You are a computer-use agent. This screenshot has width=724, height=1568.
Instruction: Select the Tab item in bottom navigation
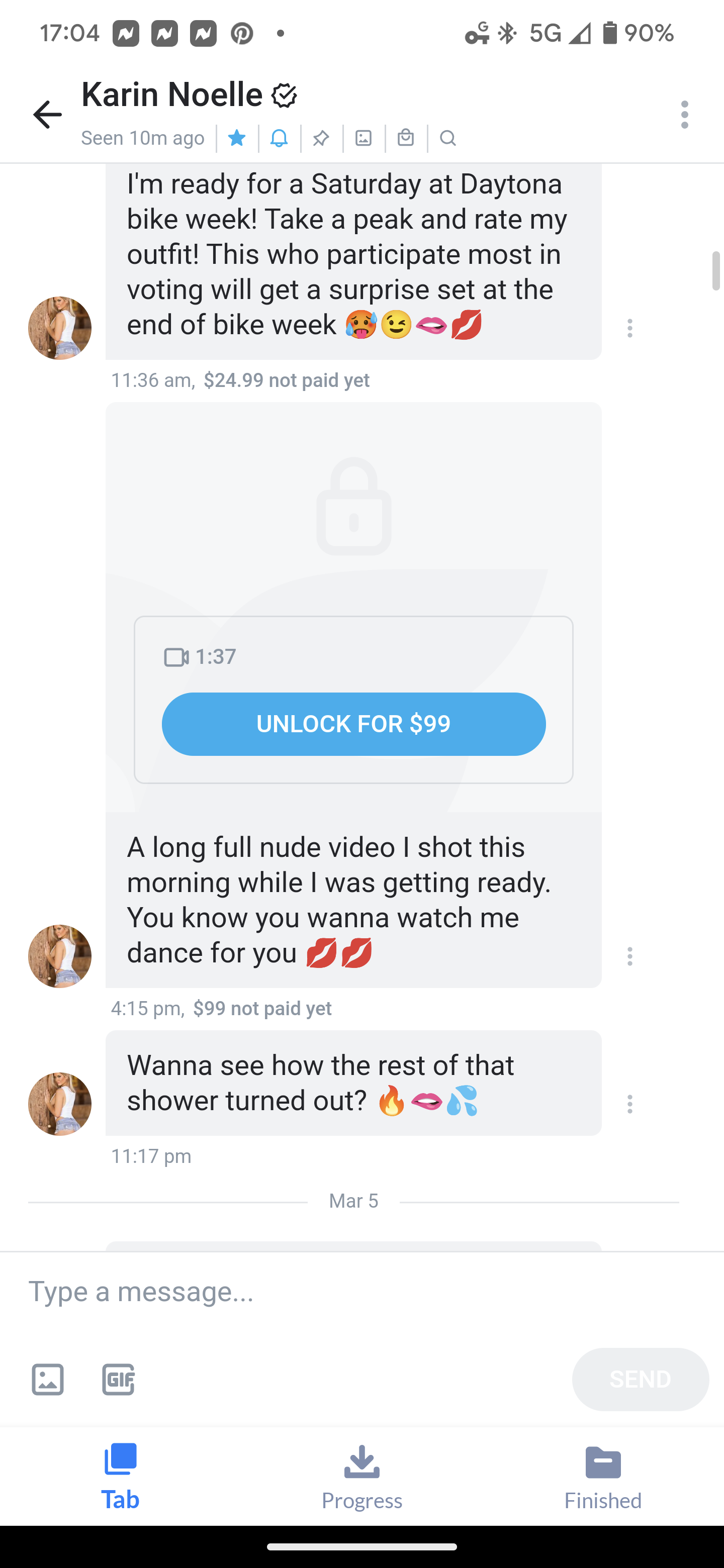click(121, 1476)
